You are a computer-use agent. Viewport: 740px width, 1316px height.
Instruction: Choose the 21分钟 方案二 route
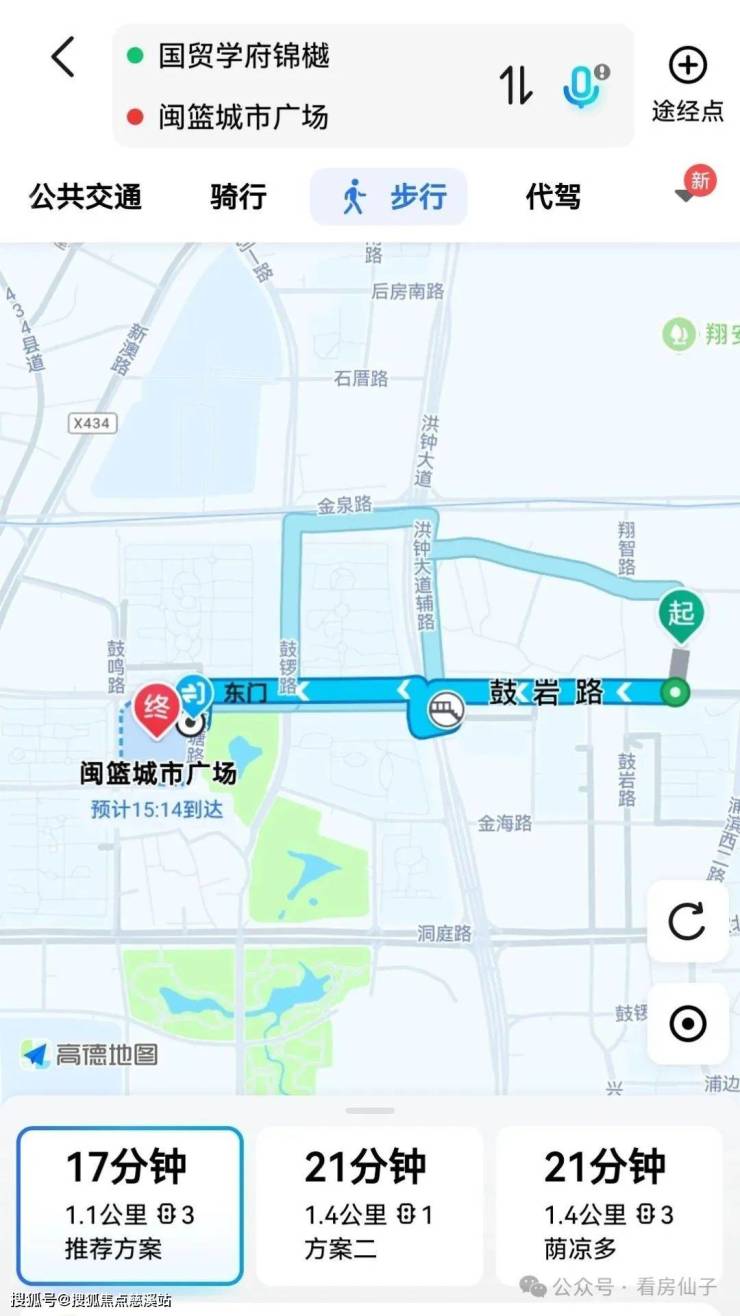pos(369,1205)
